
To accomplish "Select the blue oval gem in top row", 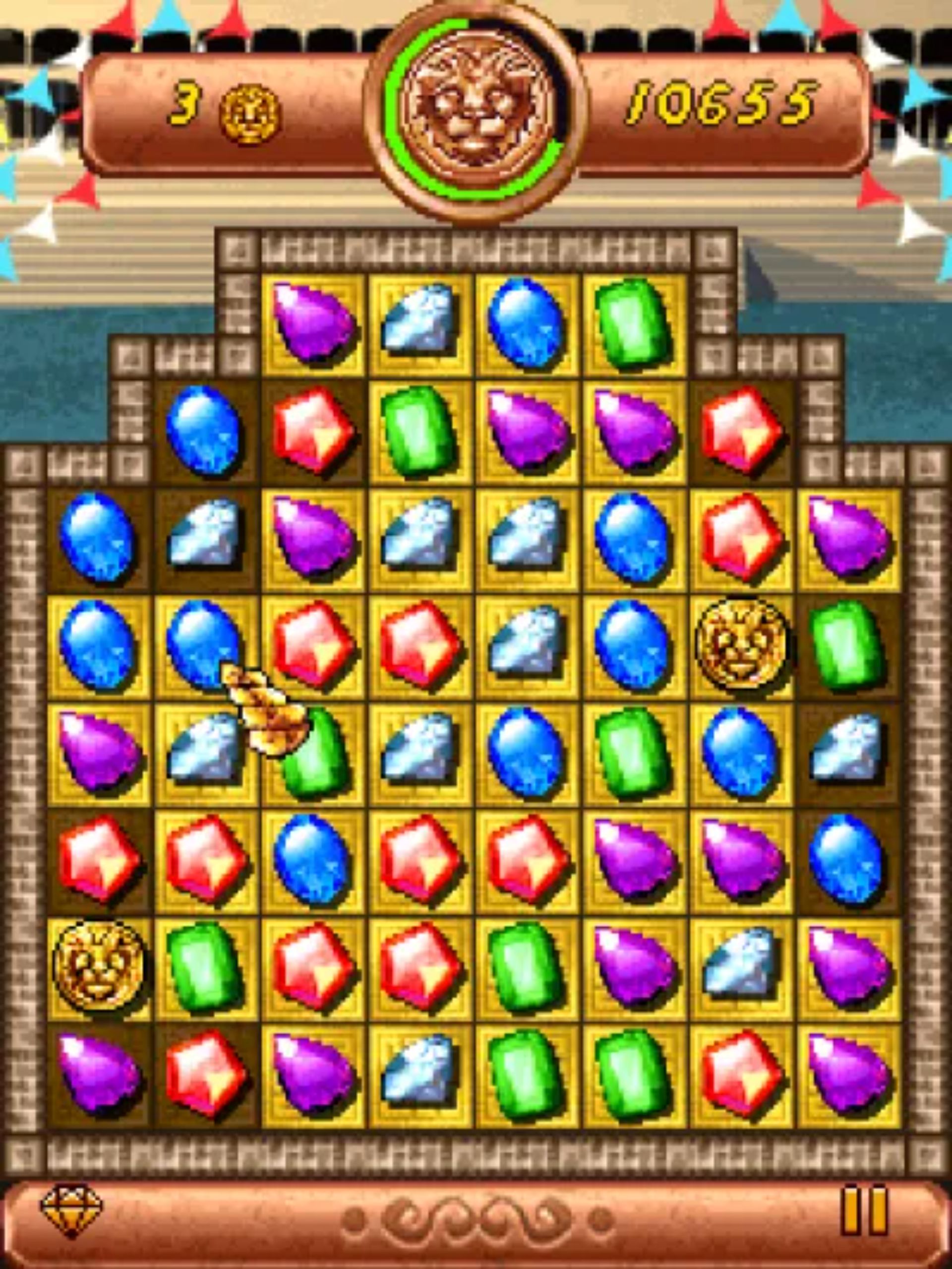I will (x=527, y=323).
